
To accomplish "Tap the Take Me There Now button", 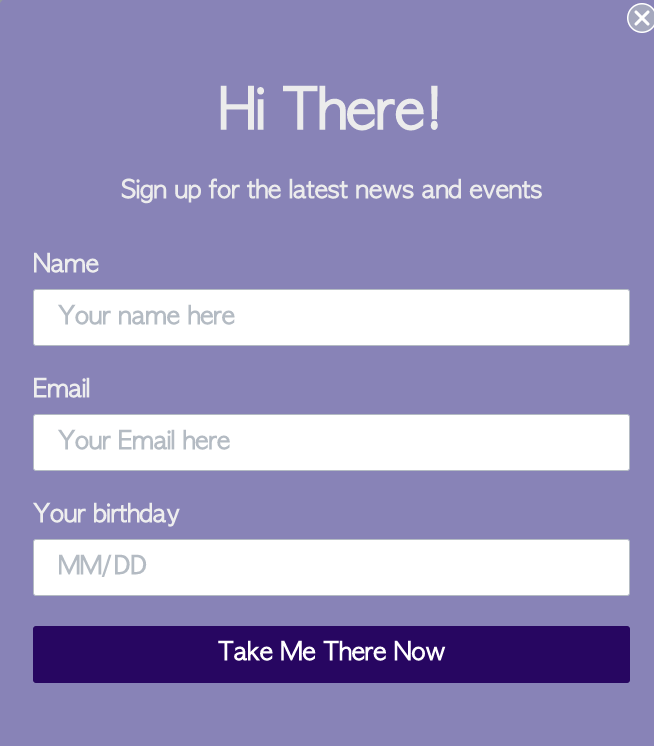I will click(331, 654).
